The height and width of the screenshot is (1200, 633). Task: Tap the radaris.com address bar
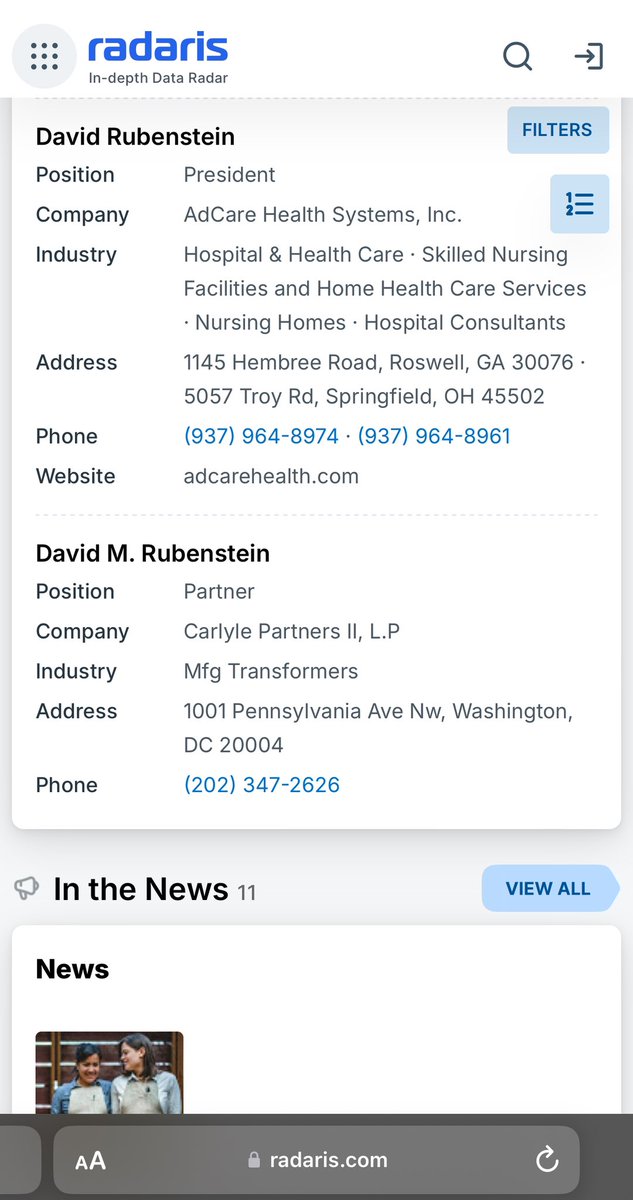click(318, 1160)
